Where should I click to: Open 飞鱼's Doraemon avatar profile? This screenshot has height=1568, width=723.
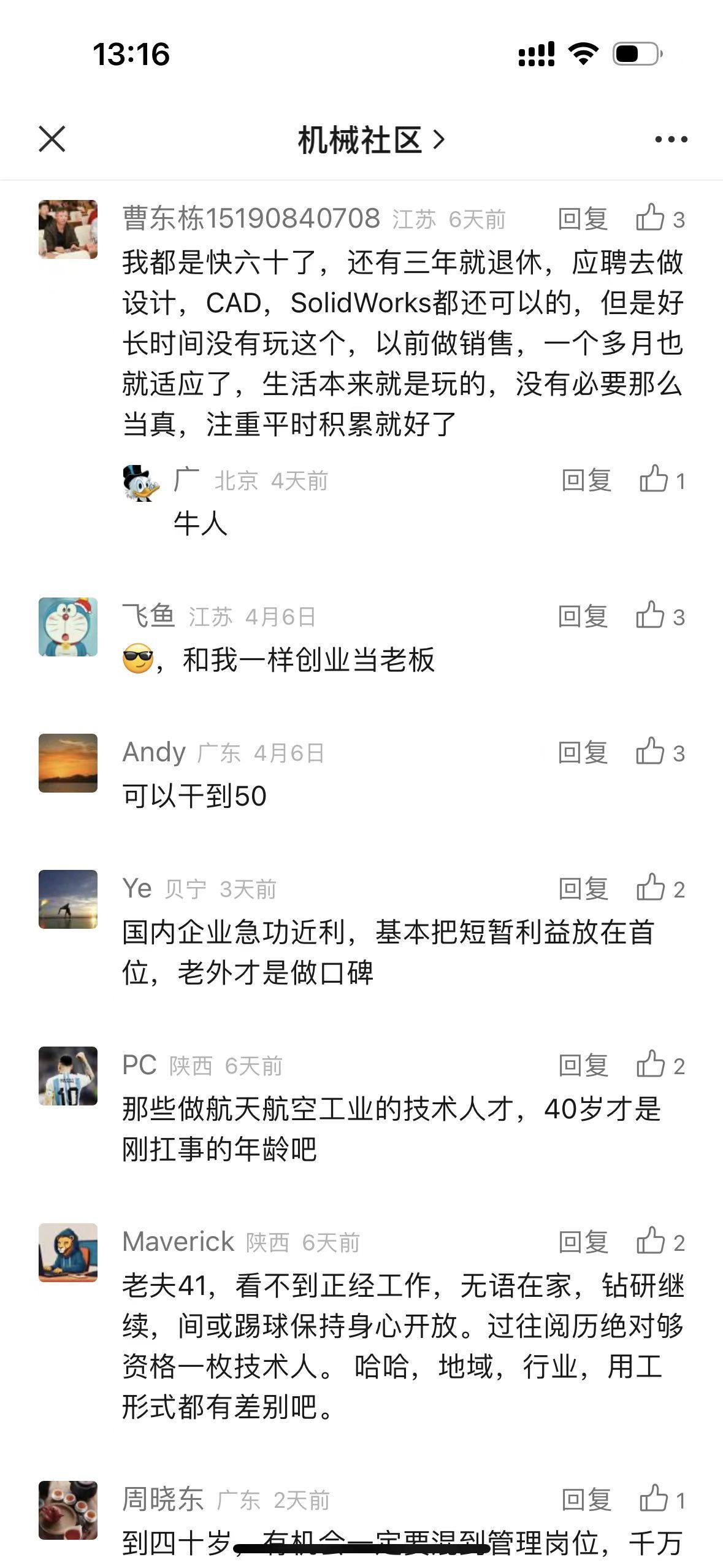tap(68, 627)
